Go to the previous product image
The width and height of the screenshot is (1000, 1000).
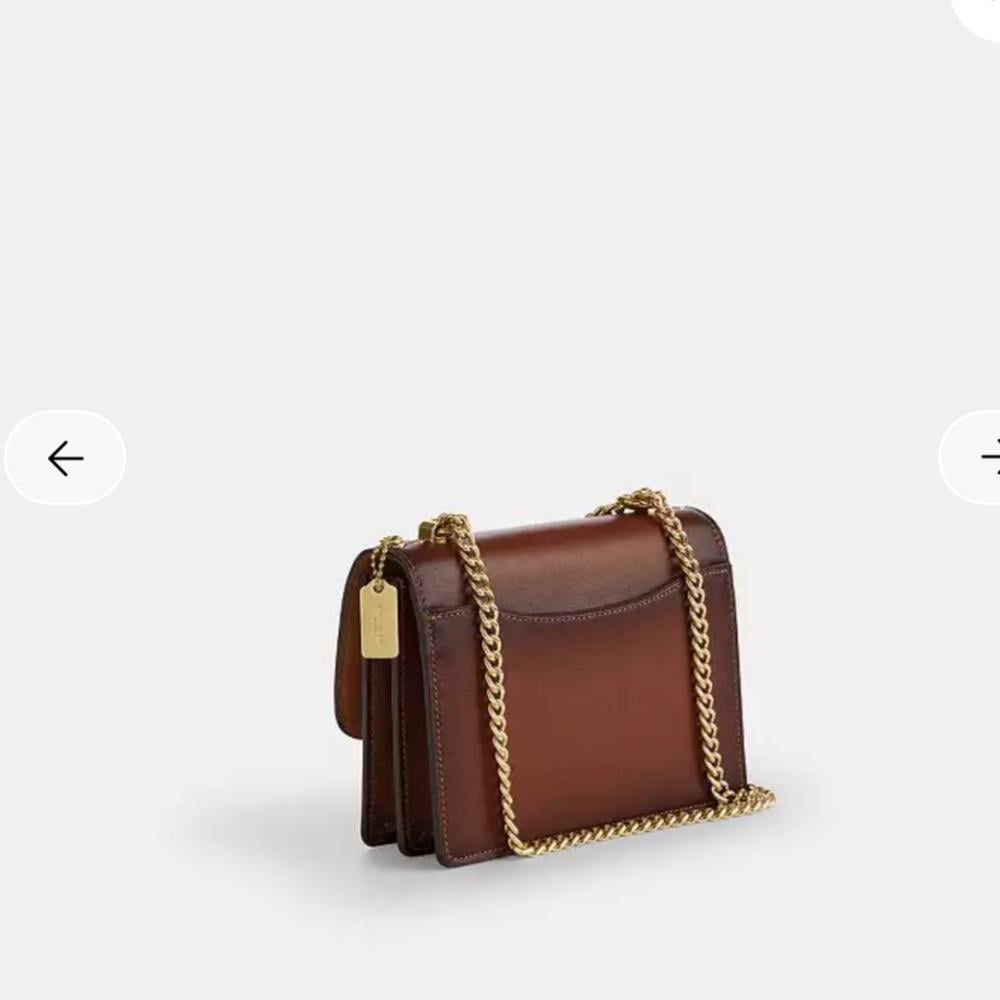65,458
